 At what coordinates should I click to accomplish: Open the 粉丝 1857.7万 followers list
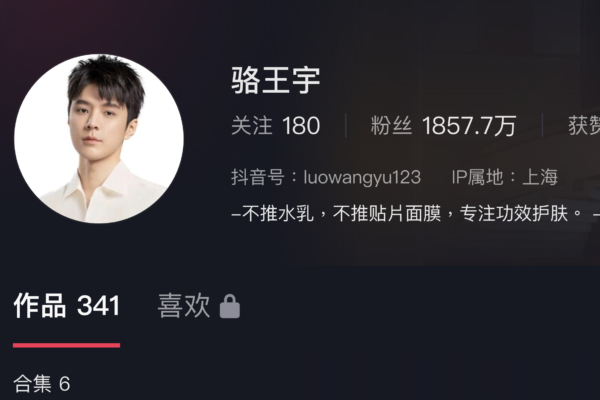[x=442, y=126]
